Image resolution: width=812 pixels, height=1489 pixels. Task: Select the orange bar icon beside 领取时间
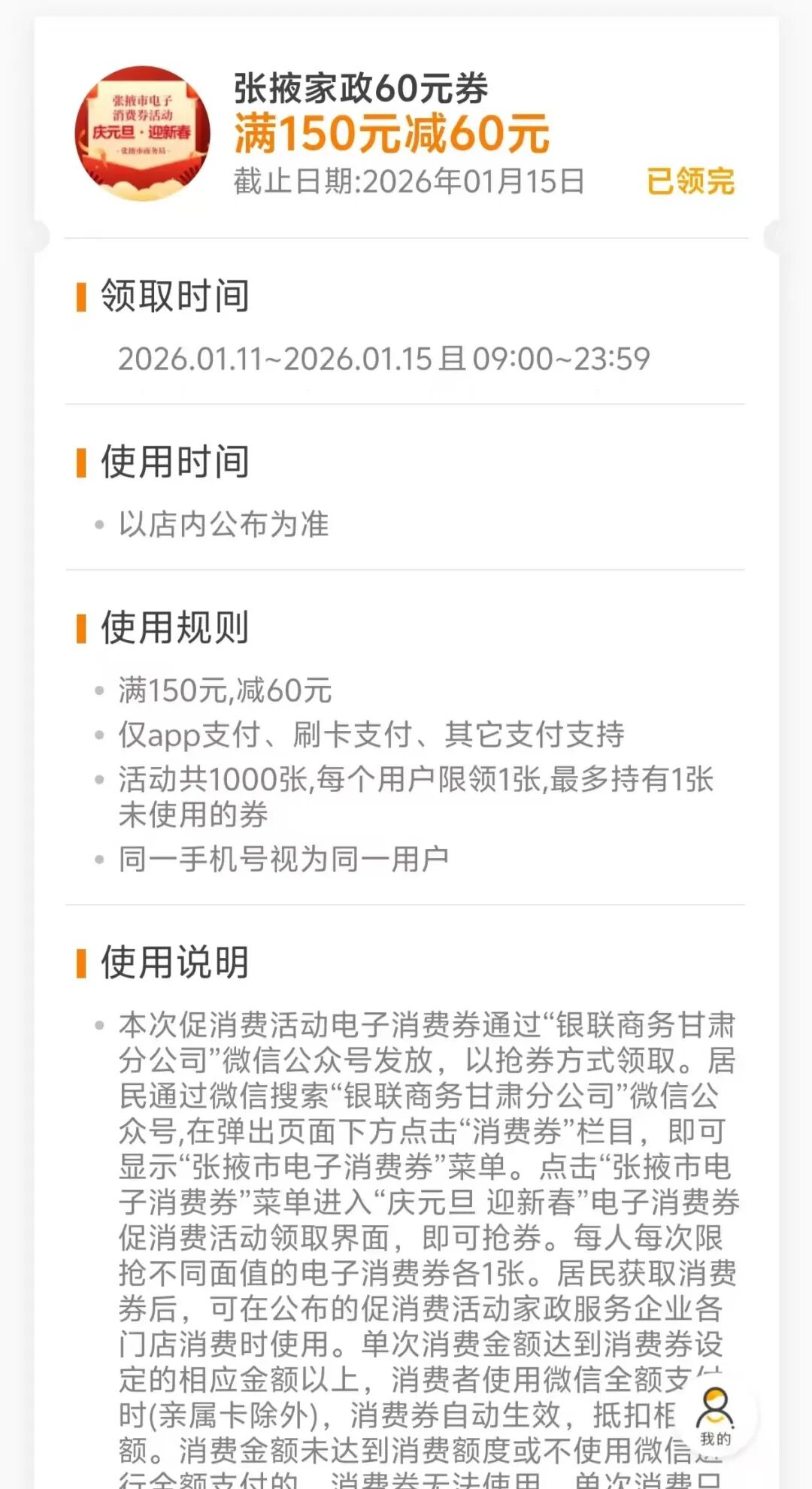pyautogui.click(x=80, y=297)
